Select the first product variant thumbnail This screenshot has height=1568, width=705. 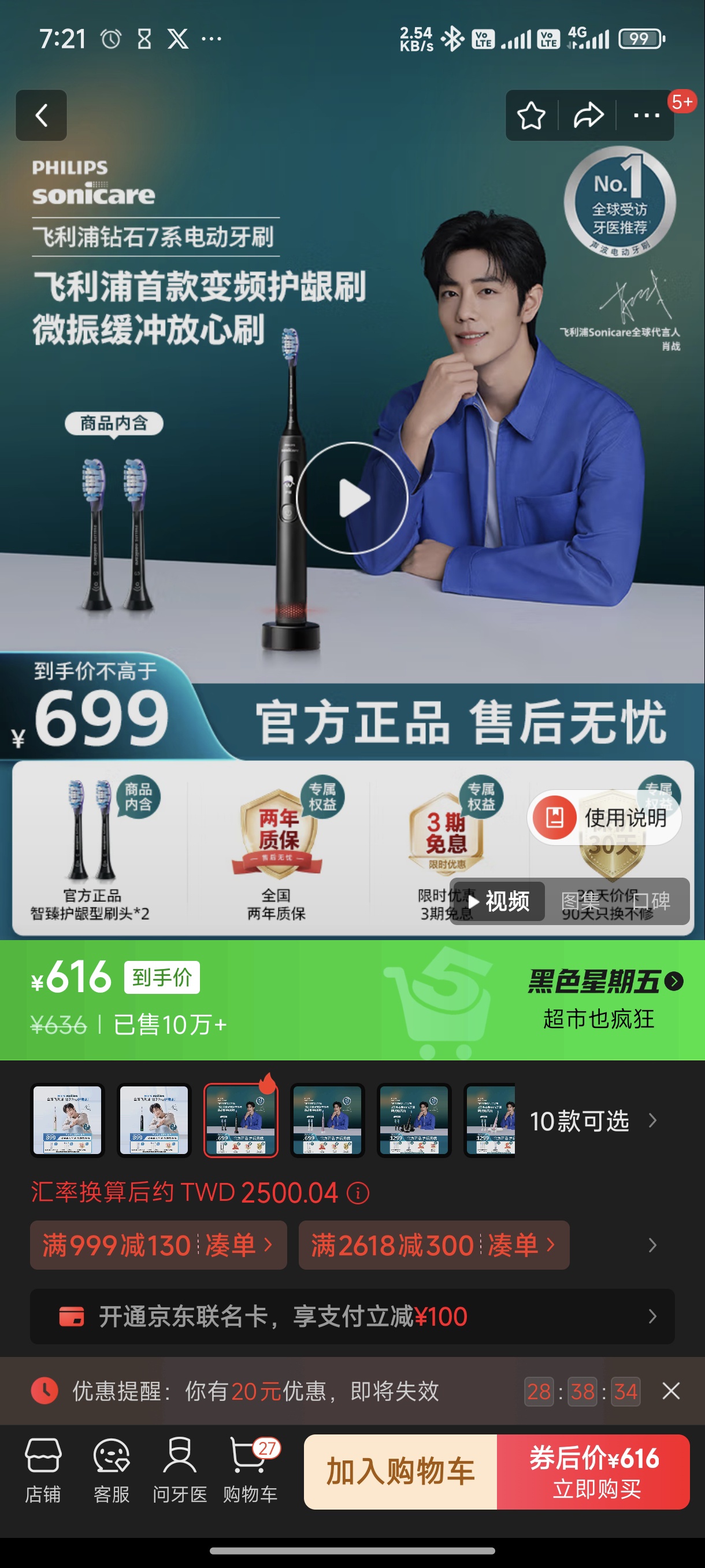pyautogui.click(x=68, y=1120)
